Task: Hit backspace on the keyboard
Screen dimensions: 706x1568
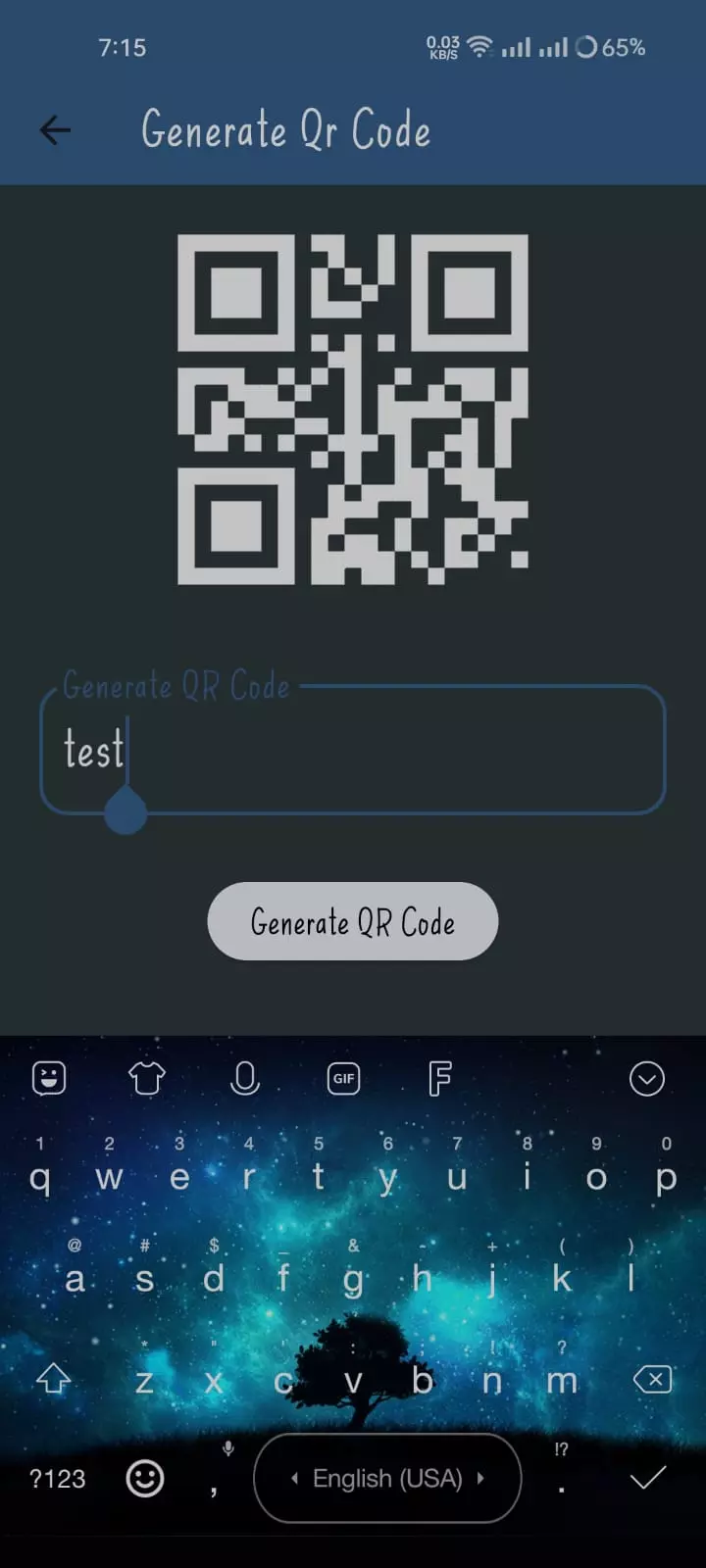Action: click(x=652, y=1380)
